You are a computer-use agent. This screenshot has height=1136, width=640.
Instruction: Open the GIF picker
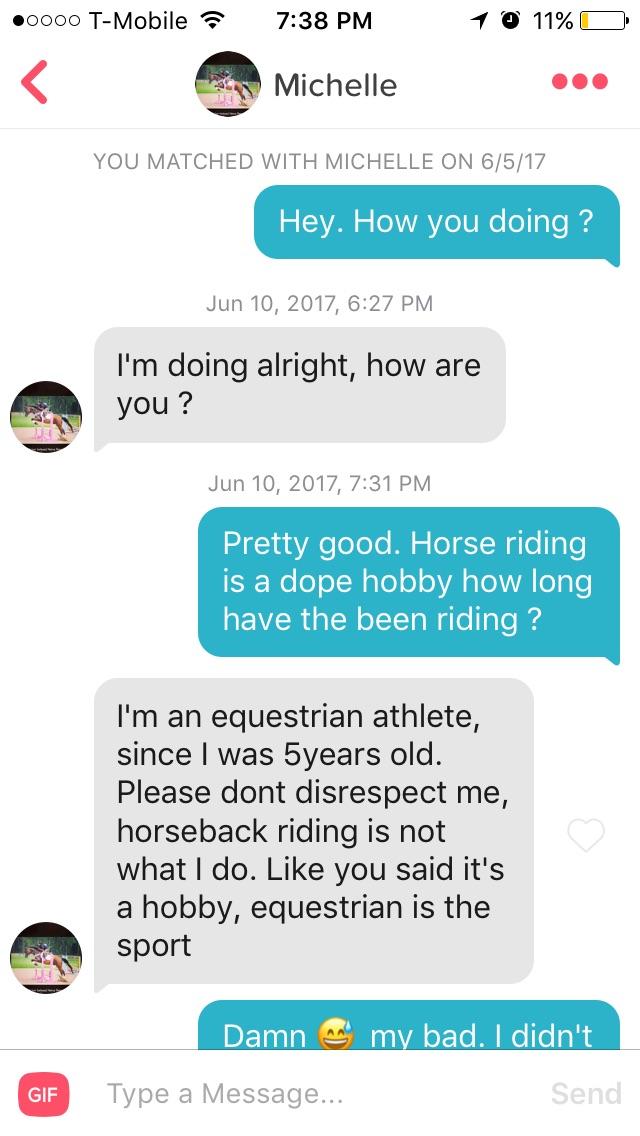(43, 1093)
